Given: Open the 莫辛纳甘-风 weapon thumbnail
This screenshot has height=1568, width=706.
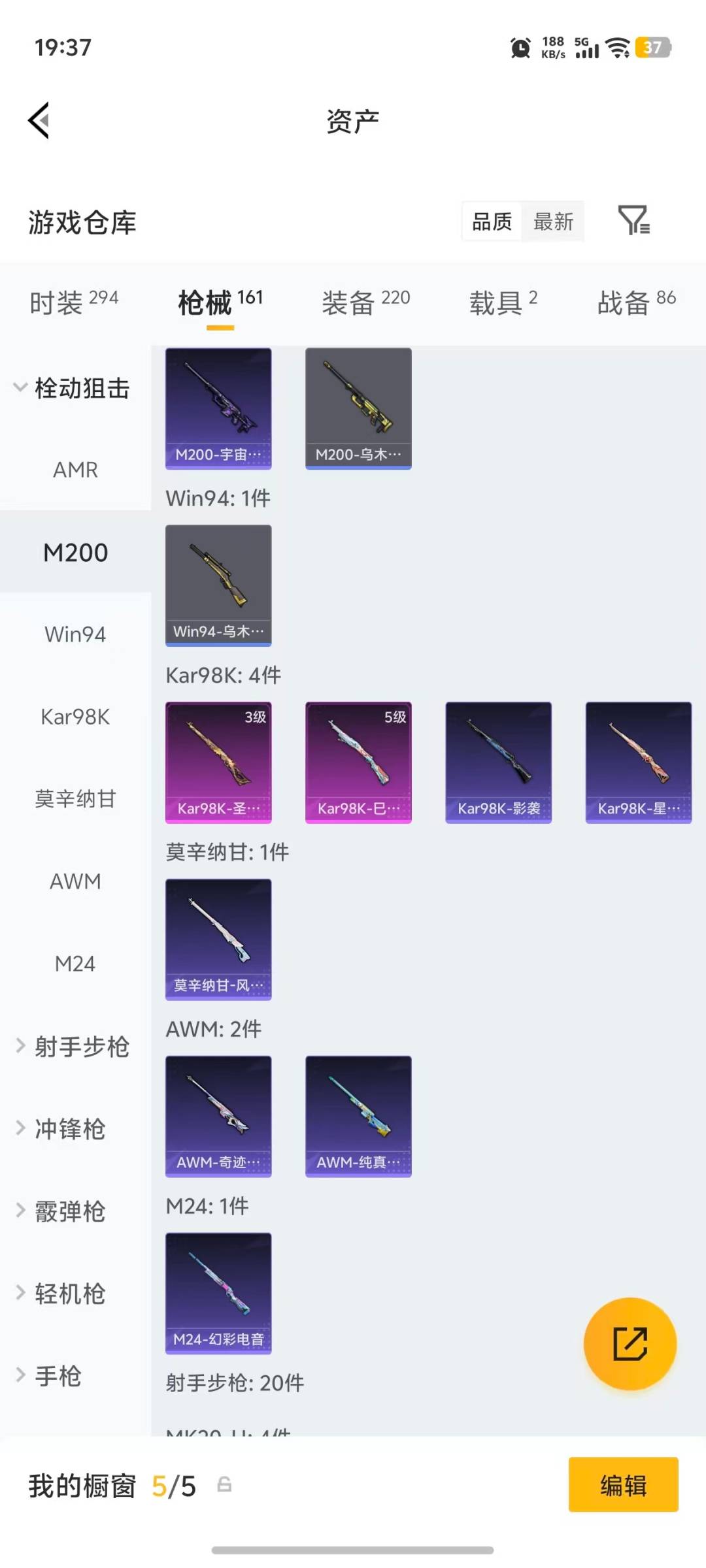Looking at the screenshot, I should click(x=218, y=938).
